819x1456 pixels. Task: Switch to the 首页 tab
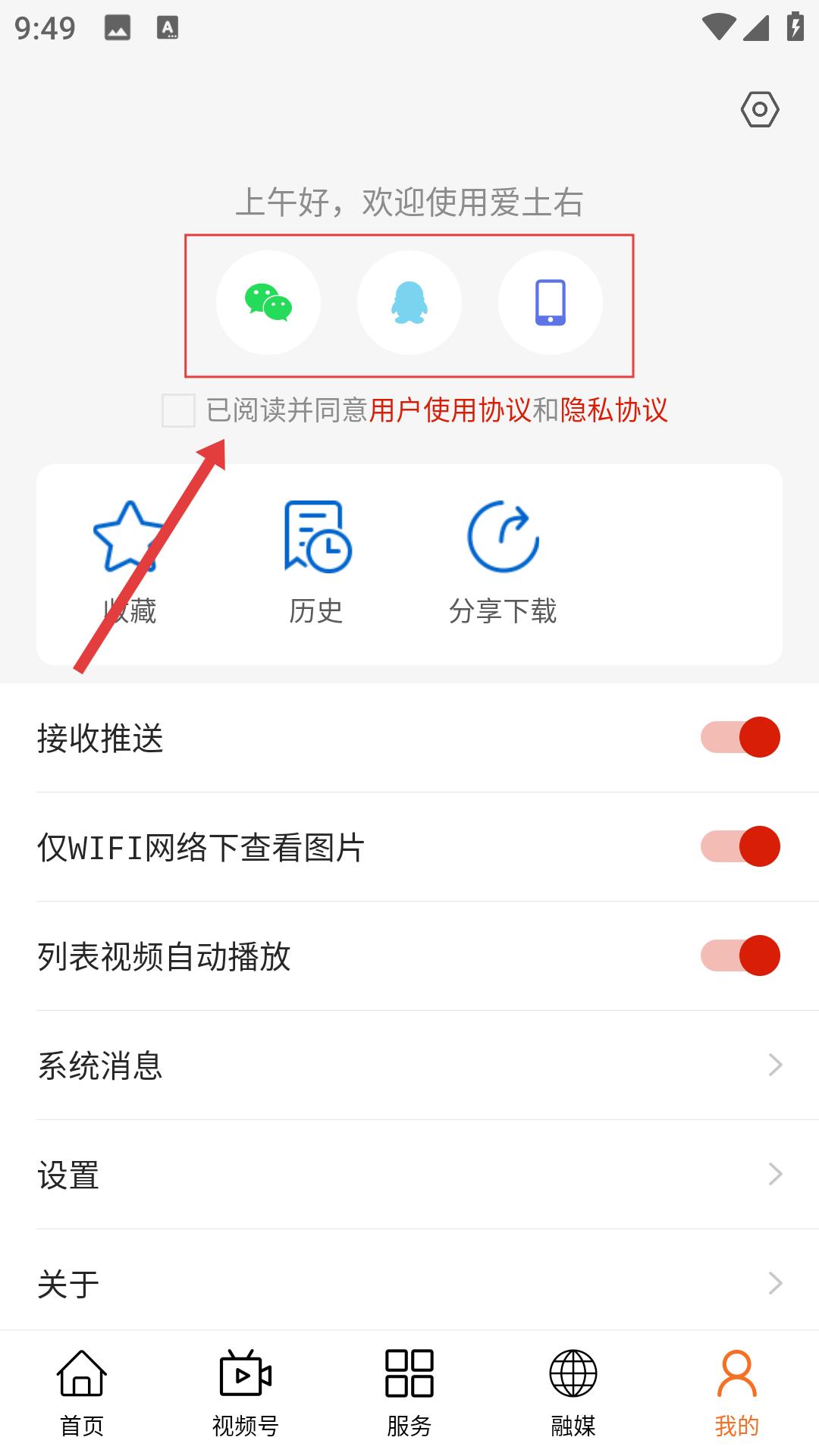point(82,1394)
